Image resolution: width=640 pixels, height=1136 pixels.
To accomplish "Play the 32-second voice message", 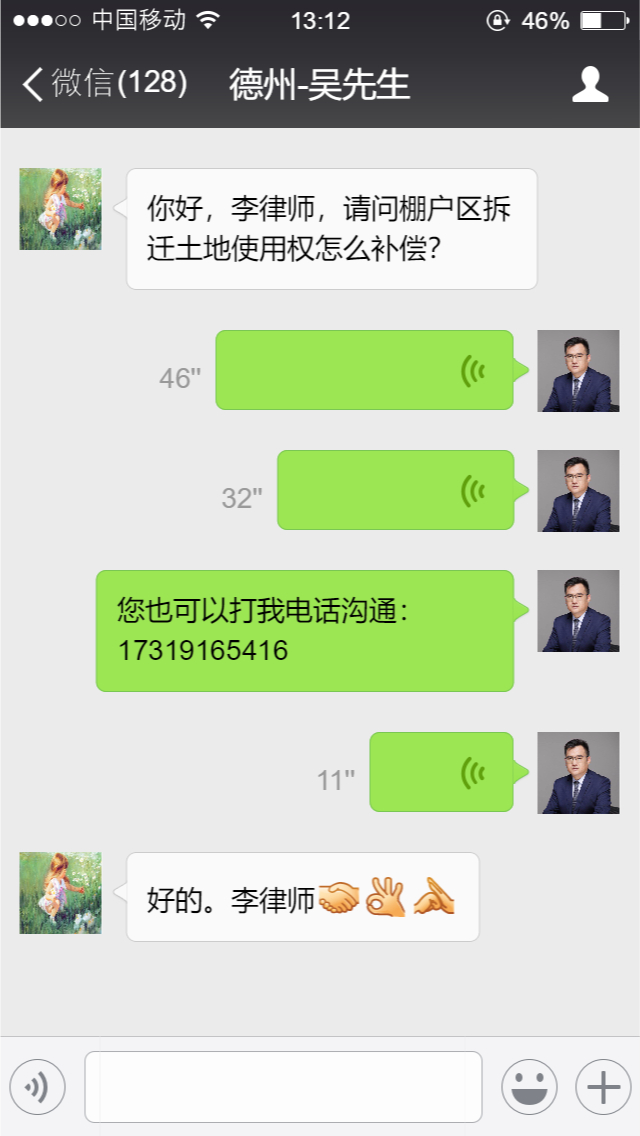I will click(395, 491).
